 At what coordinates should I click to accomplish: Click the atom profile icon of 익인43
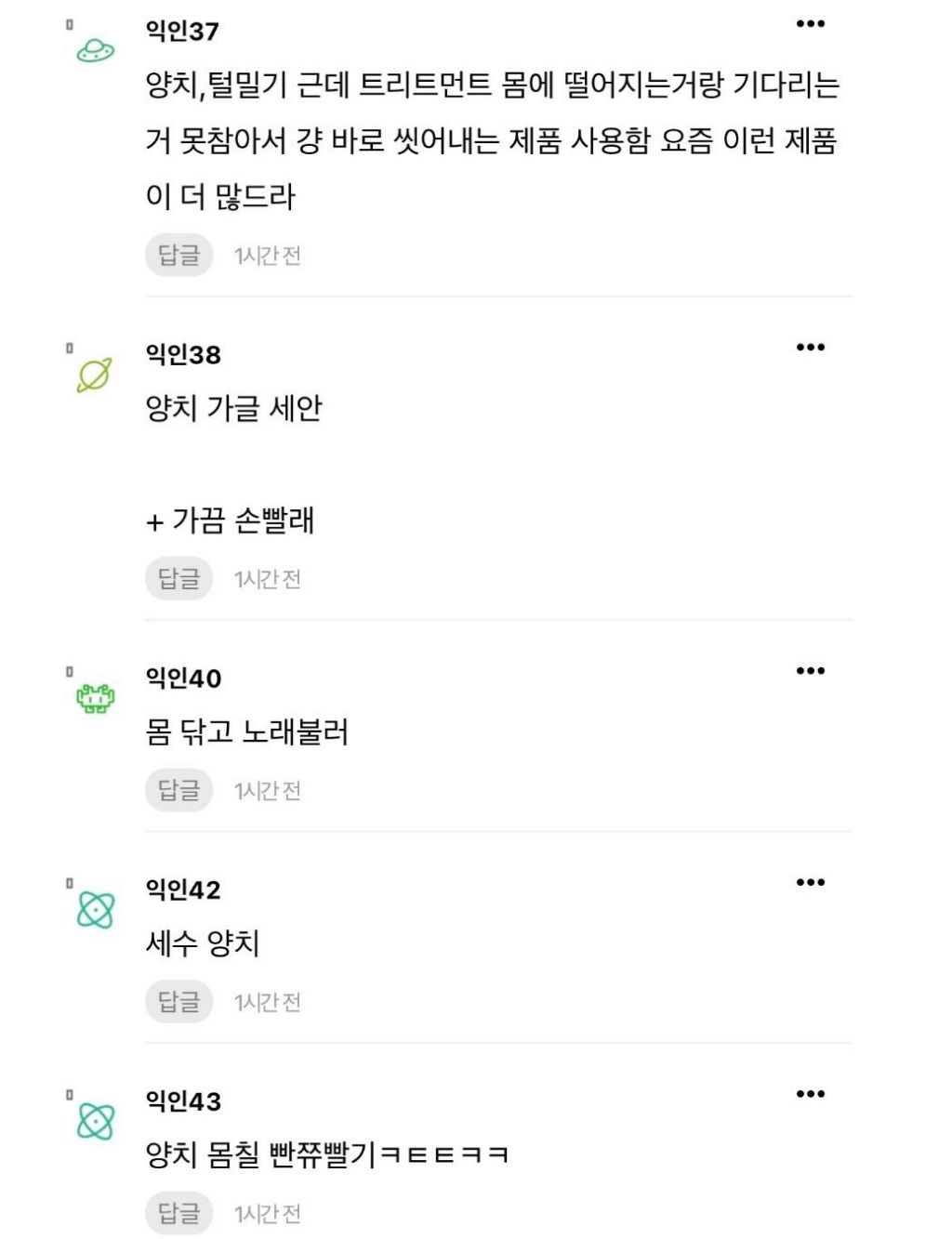(93, 1121)
